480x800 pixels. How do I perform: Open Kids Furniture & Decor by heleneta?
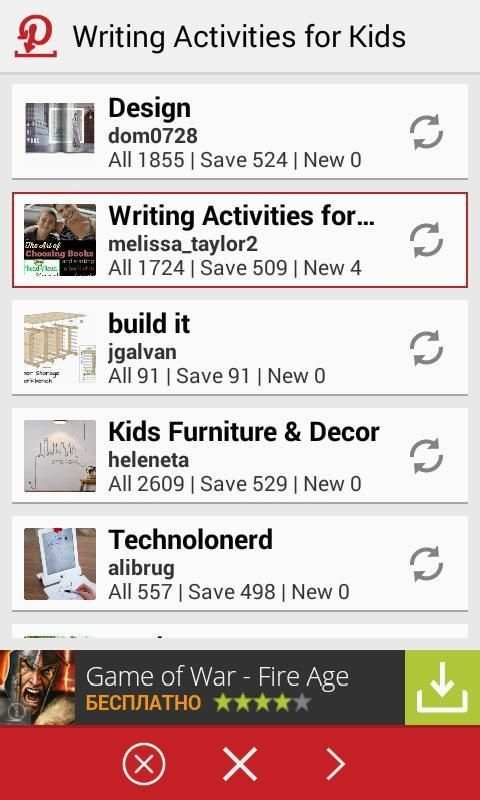pos(240,456)
